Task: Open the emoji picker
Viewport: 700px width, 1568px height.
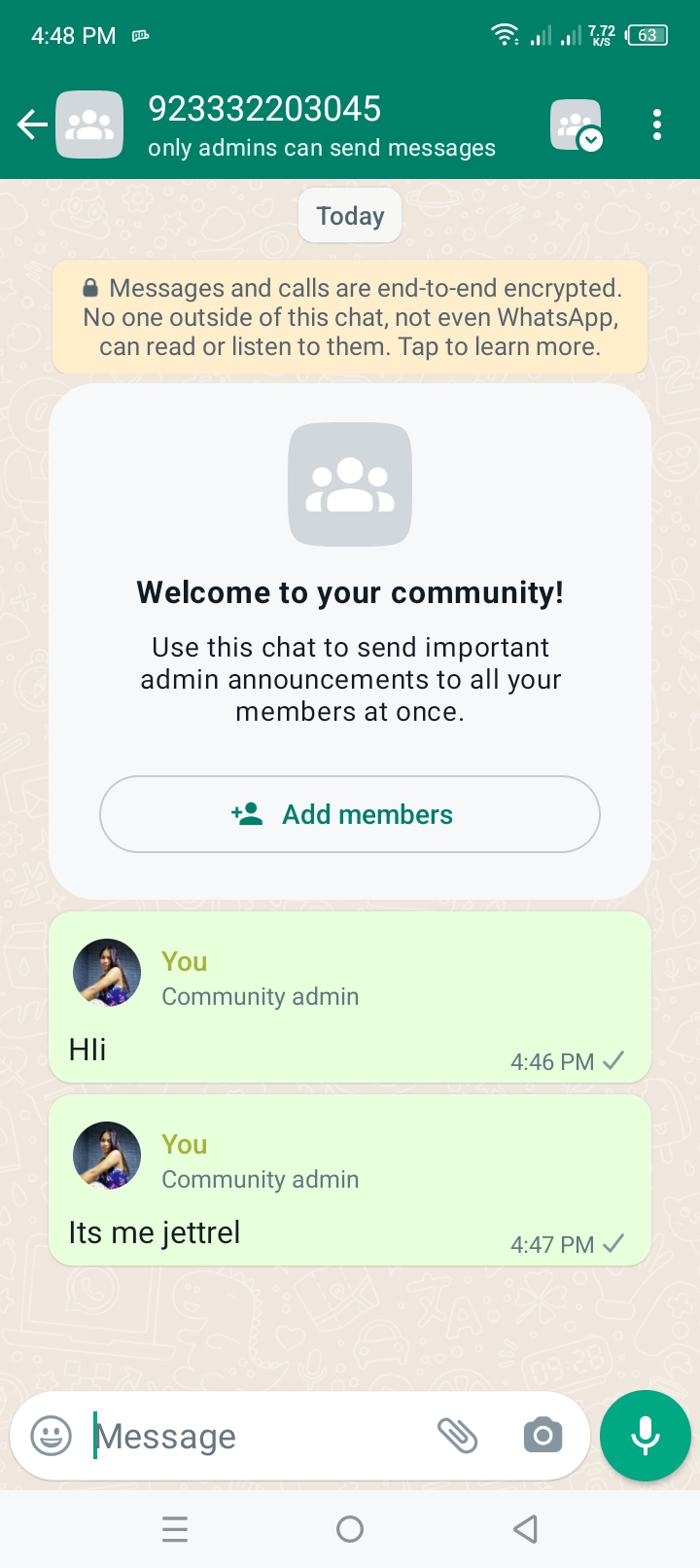Action: pos(52,1436)
